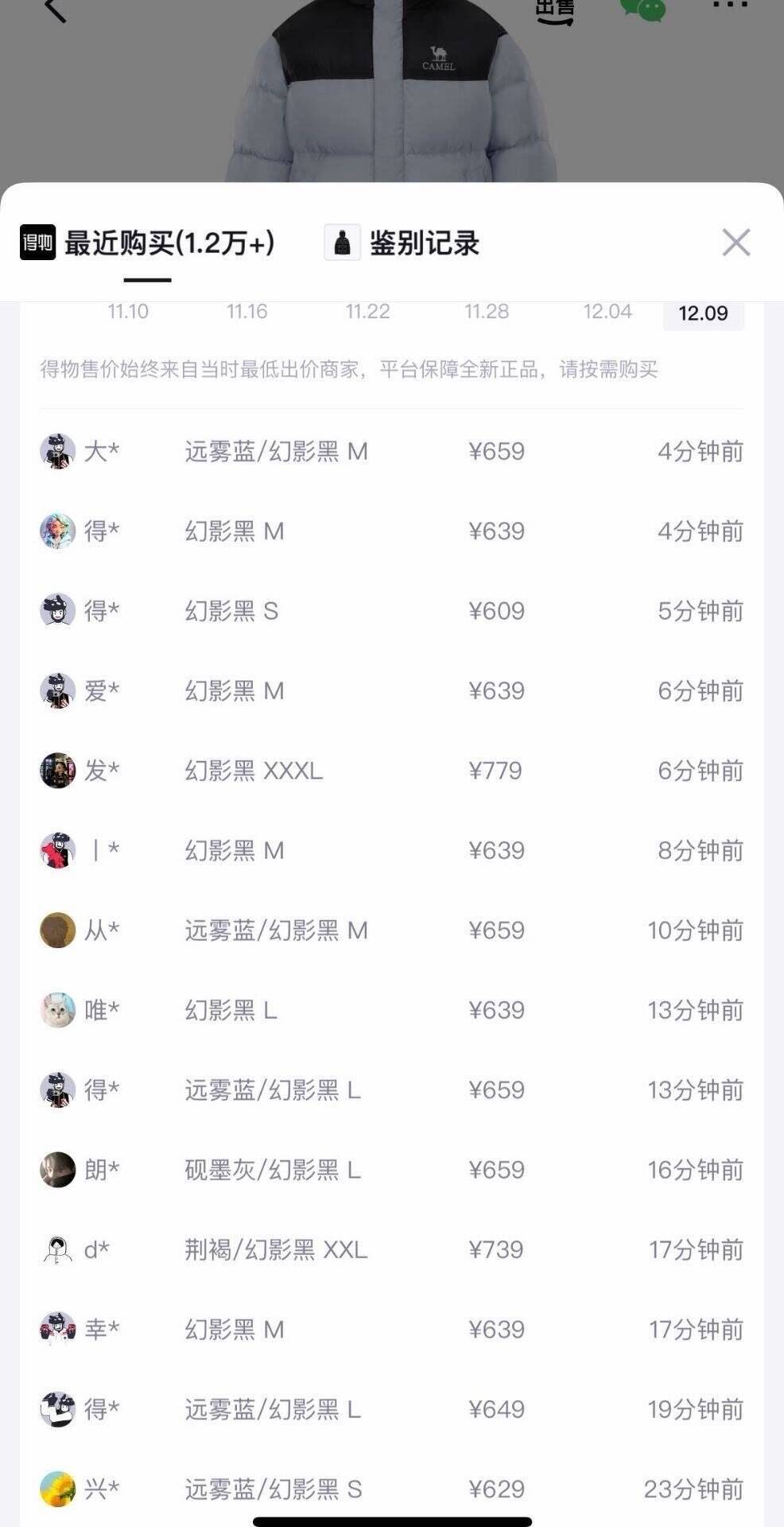Select the 12.04 date filter
784x1527 pixels.
[x=608, y=312]
